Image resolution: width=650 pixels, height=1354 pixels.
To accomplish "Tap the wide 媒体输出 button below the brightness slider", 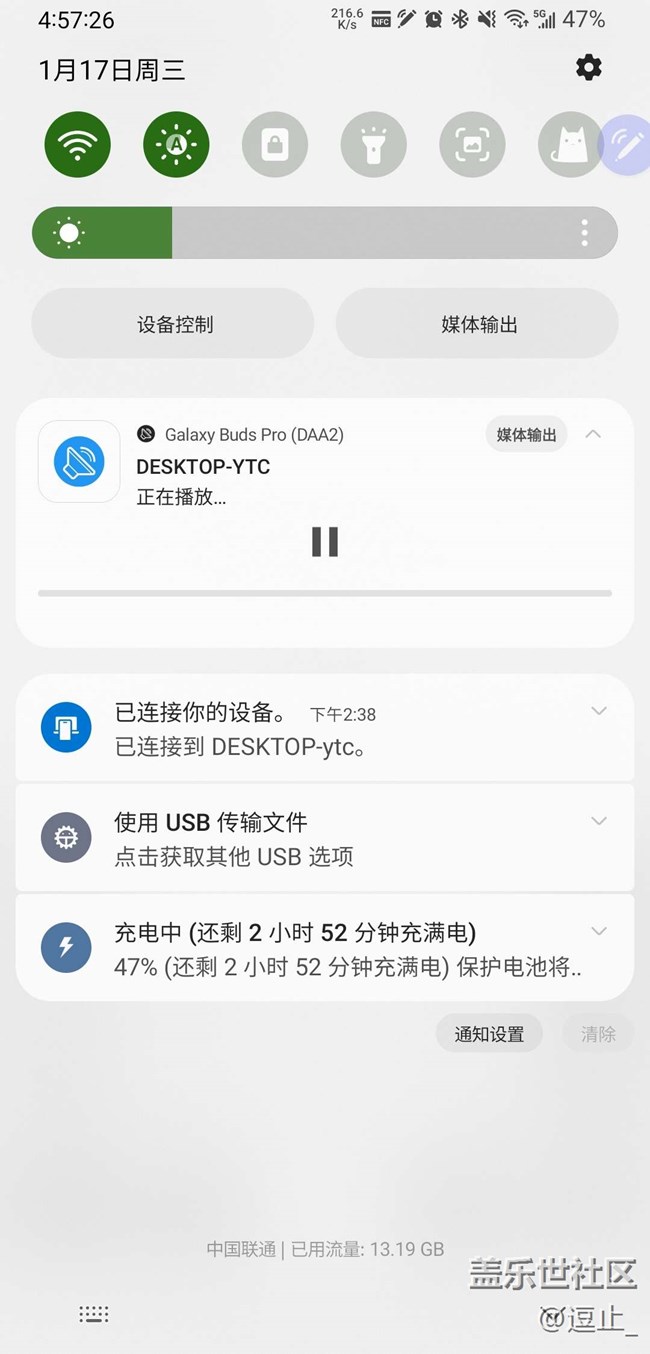I will pyautogui.click(x=478, y=324).
